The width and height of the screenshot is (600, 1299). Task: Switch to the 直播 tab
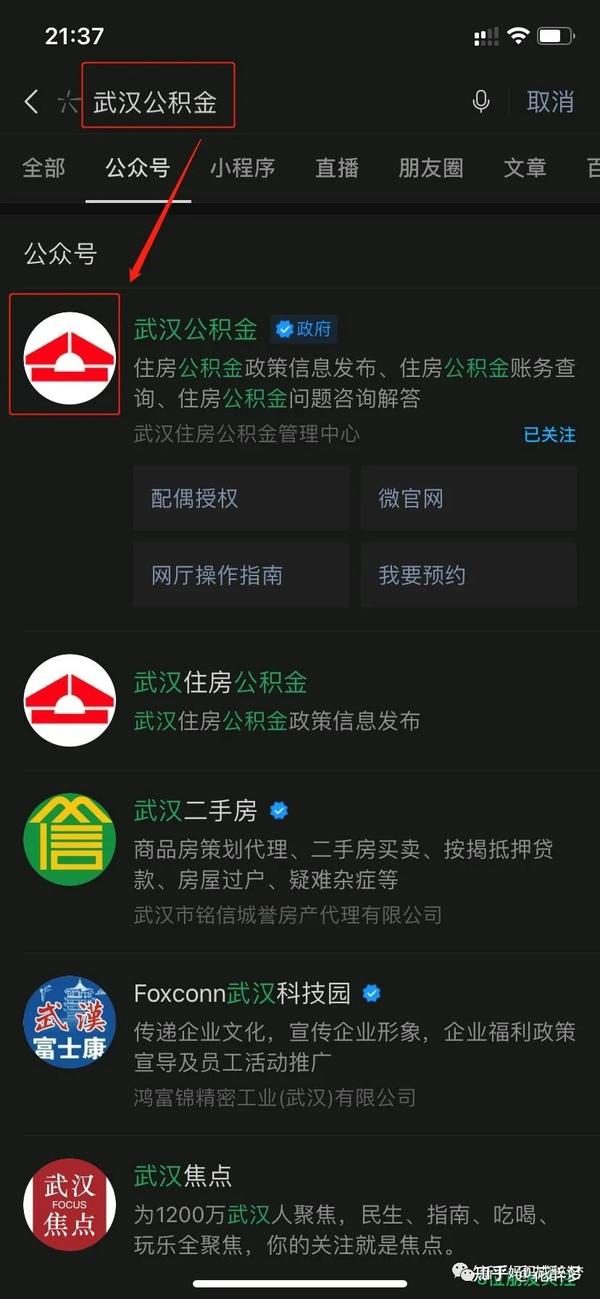[x=337, y=168]
